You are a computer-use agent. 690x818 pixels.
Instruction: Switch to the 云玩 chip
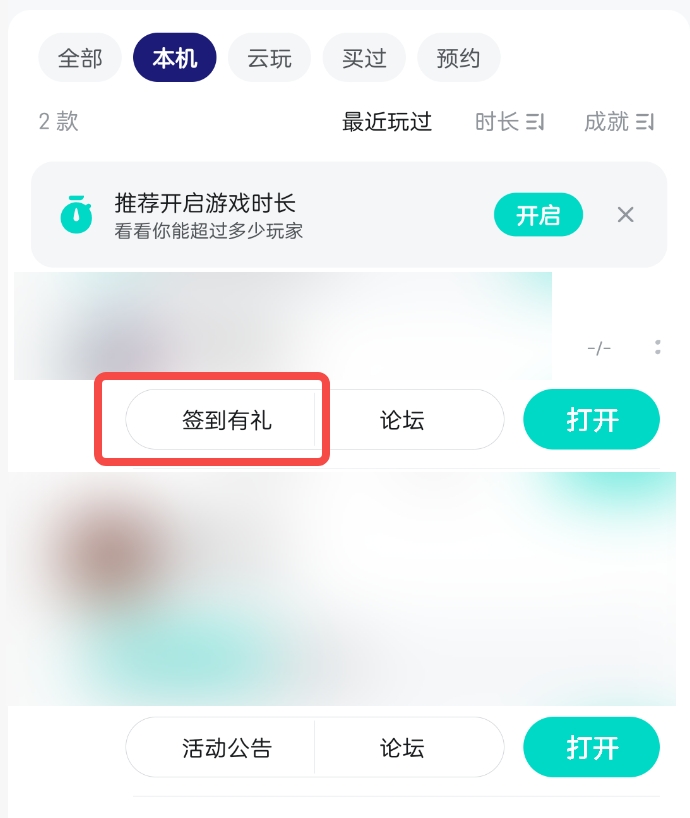(269, 58)
